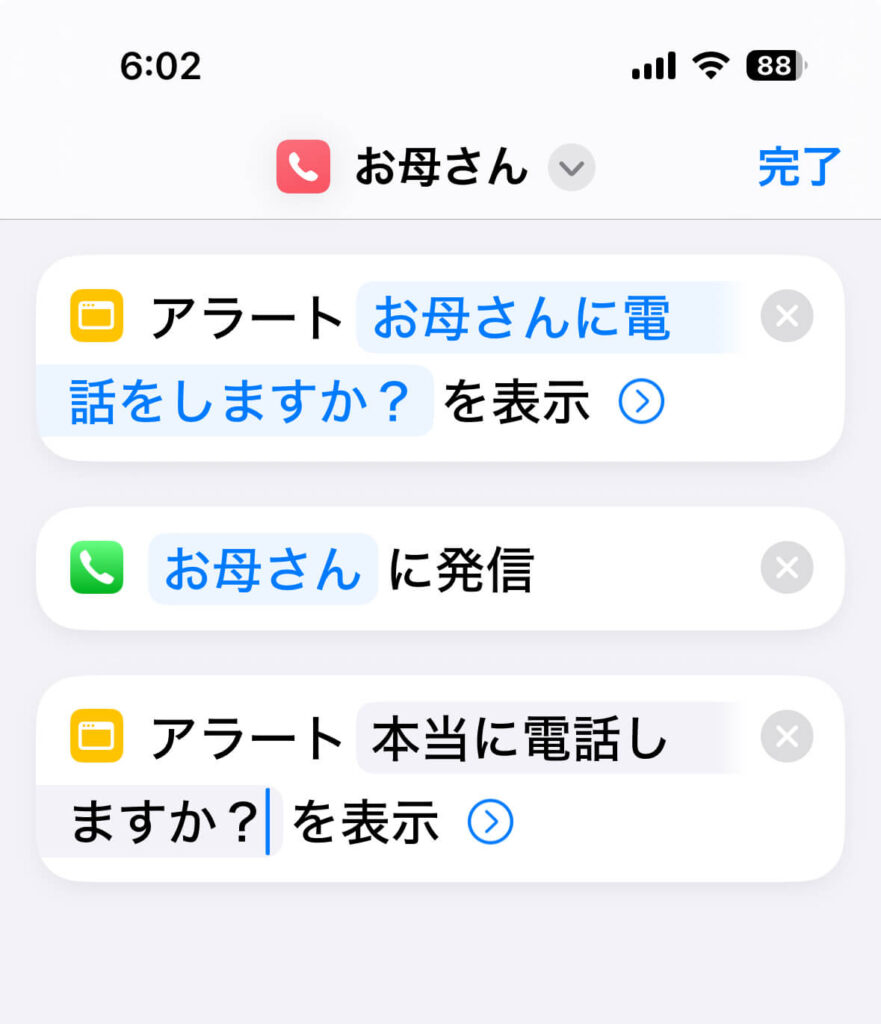
Task: Remove the お母さんに電話をしますか？ alert action
Action: pyautogui.click(x=786, y=317)
